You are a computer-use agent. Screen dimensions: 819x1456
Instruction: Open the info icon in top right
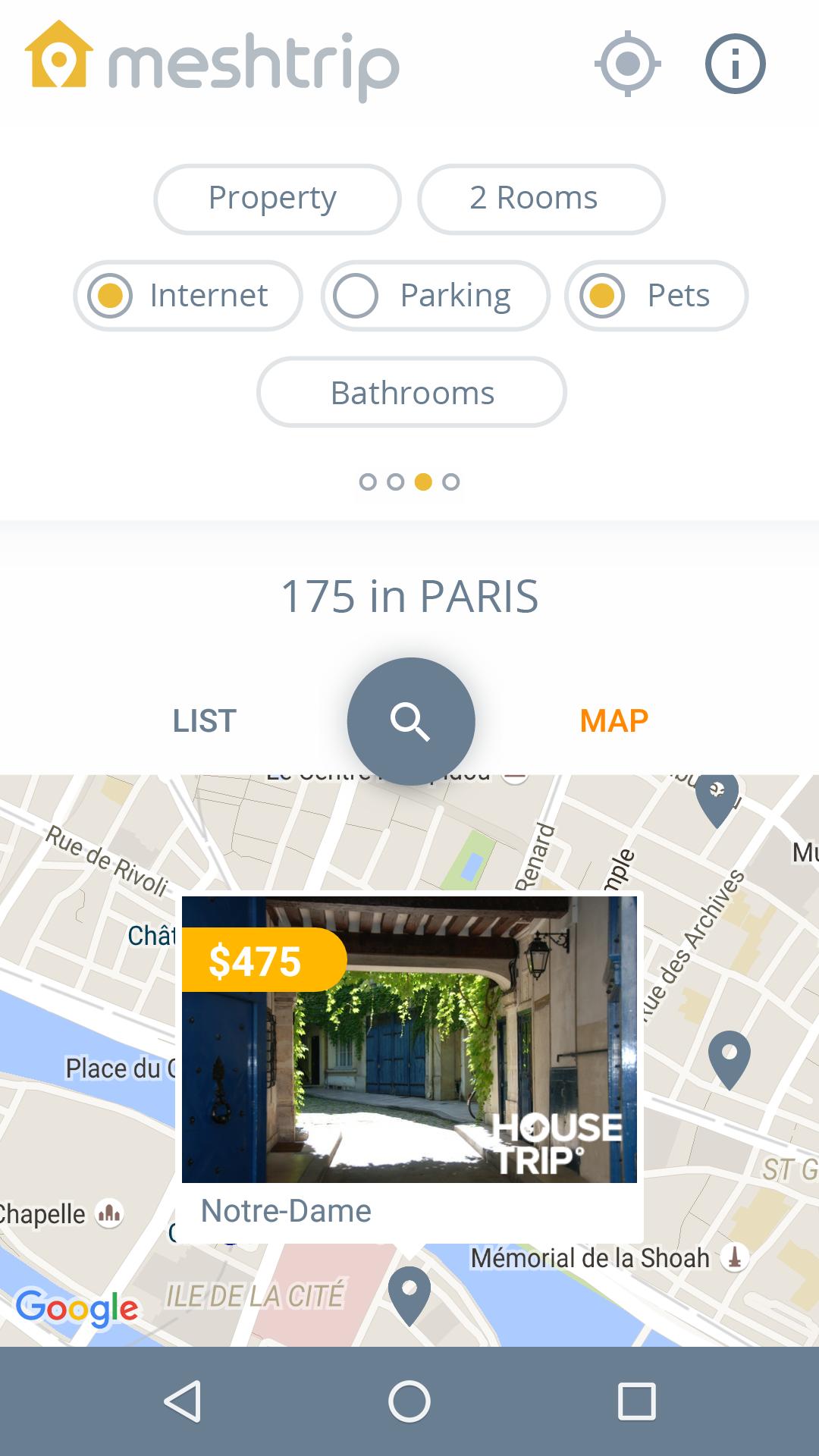click(x=734, y=64)
